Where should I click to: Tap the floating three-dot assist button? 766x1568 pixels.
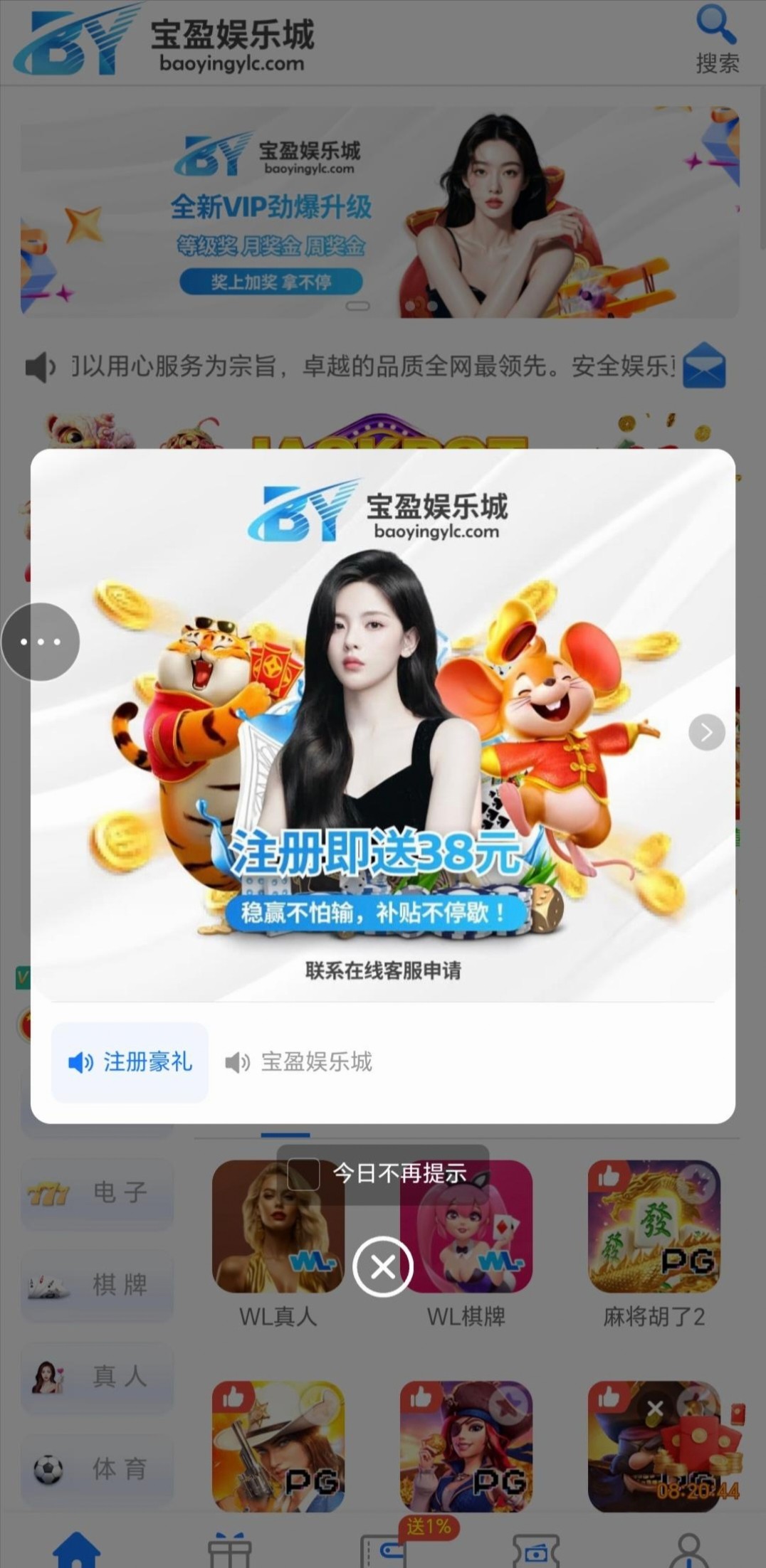[41, 642]
